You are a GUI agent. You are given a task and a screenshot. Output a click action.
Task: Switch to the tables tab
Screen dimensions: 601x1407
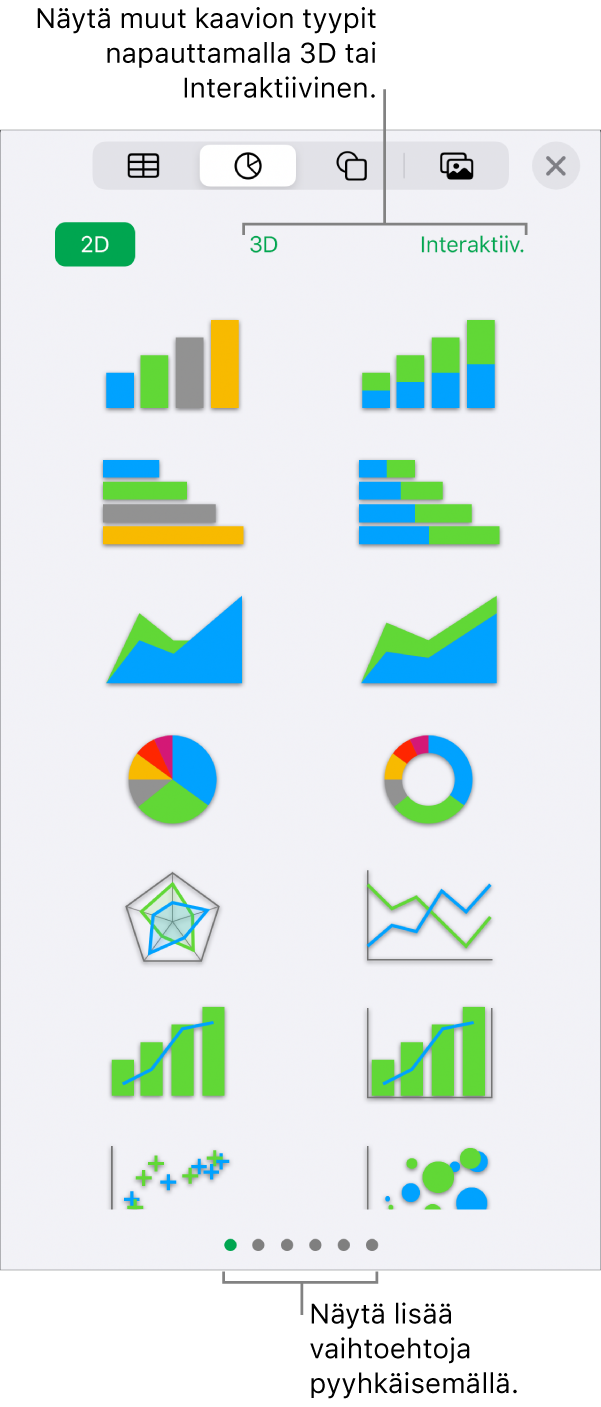pyautogui.click(x=144, y=166)
